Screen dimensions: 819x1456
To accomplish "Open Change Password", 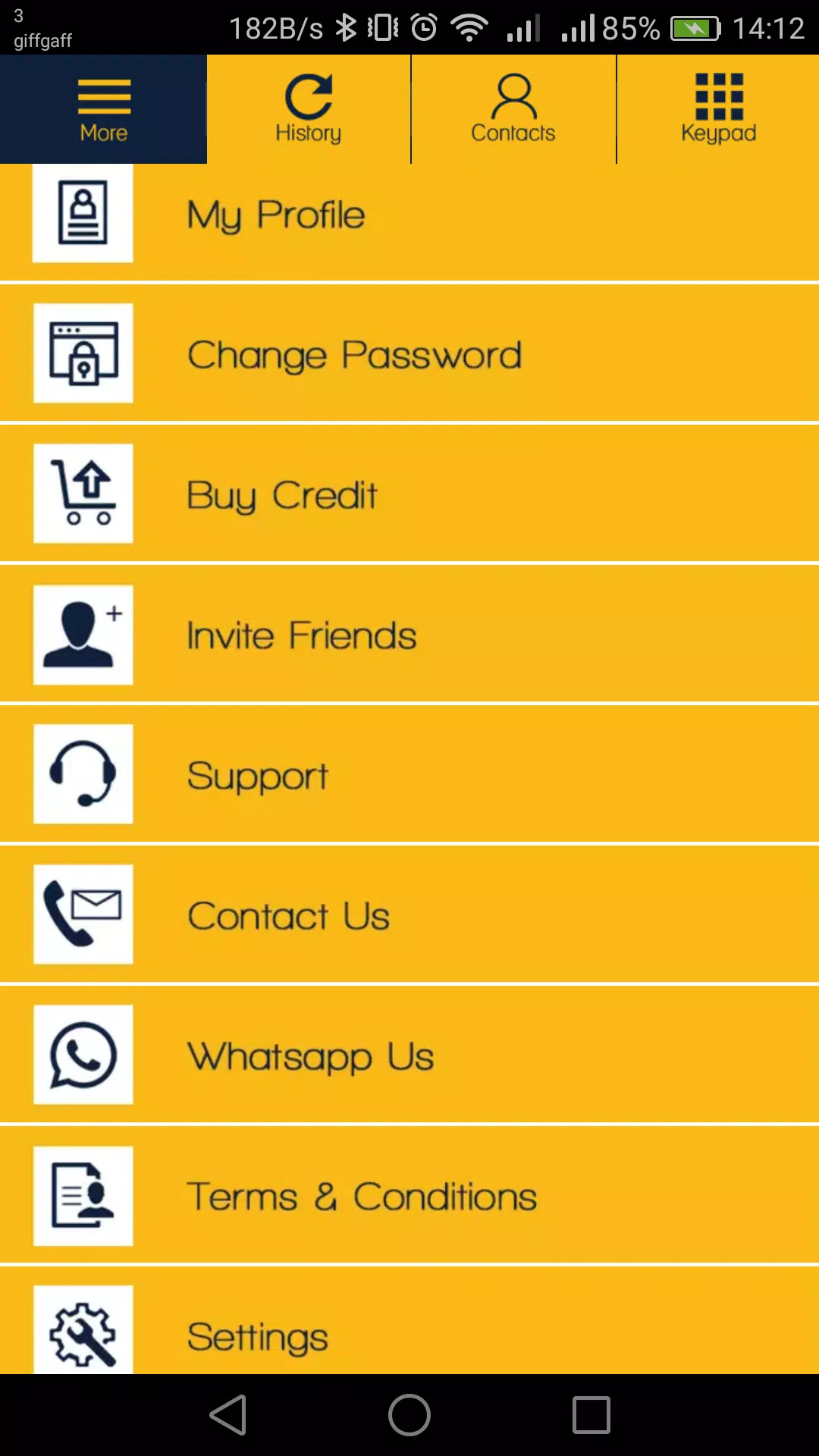I will coord(409,353).
